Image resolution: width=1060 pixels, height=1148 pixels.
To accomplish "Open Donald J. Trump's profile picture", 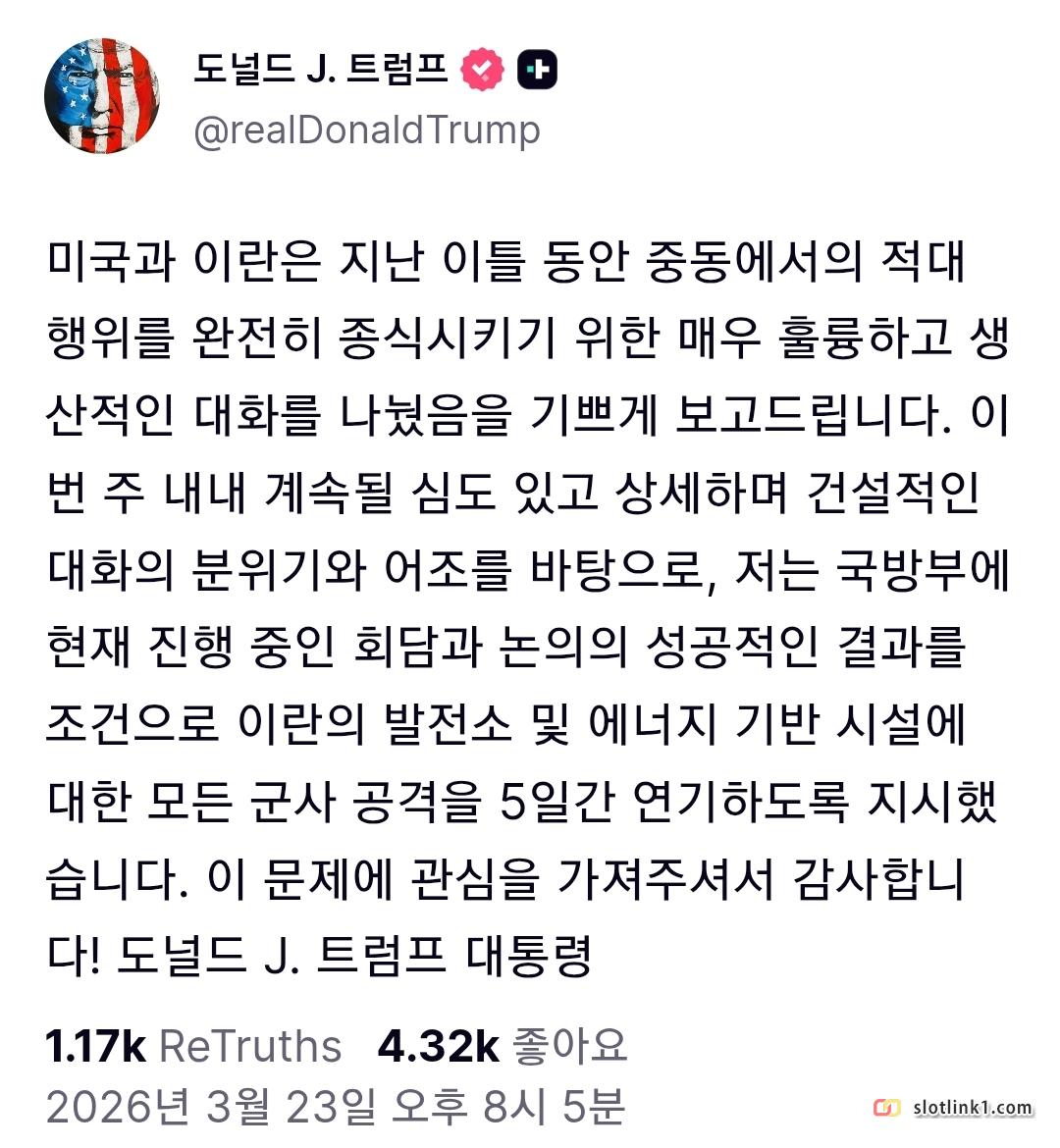I will 102,96.
